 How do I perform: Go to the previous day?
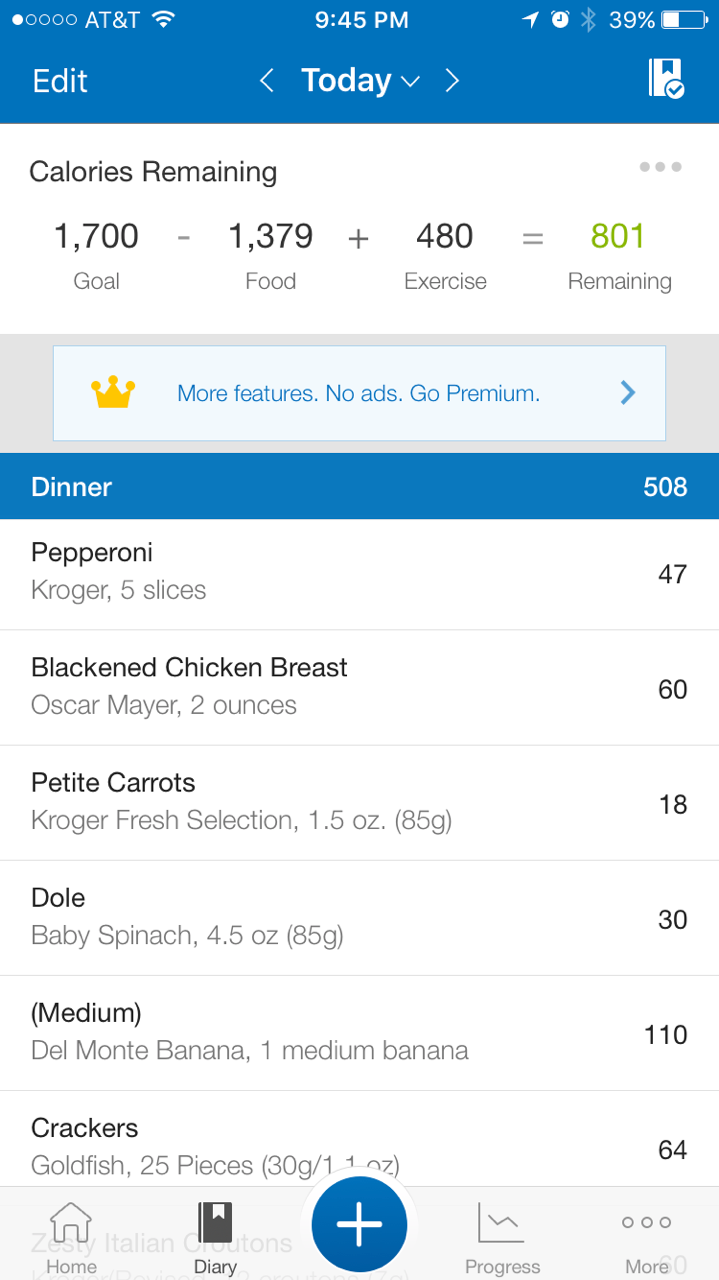coord(266,81)
